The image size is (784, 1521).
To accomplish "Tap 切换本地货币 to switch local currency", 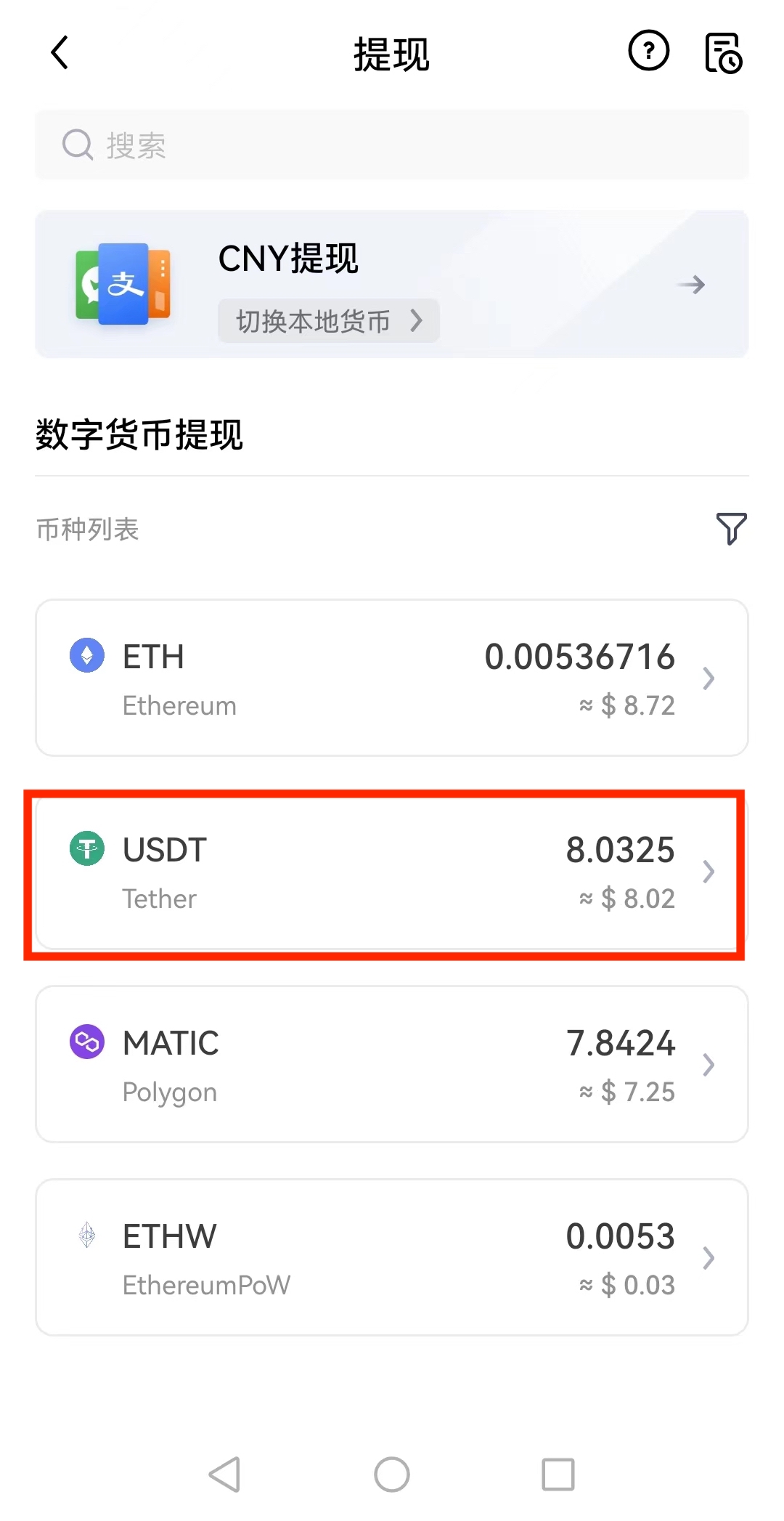I will [x=329, y=320].
